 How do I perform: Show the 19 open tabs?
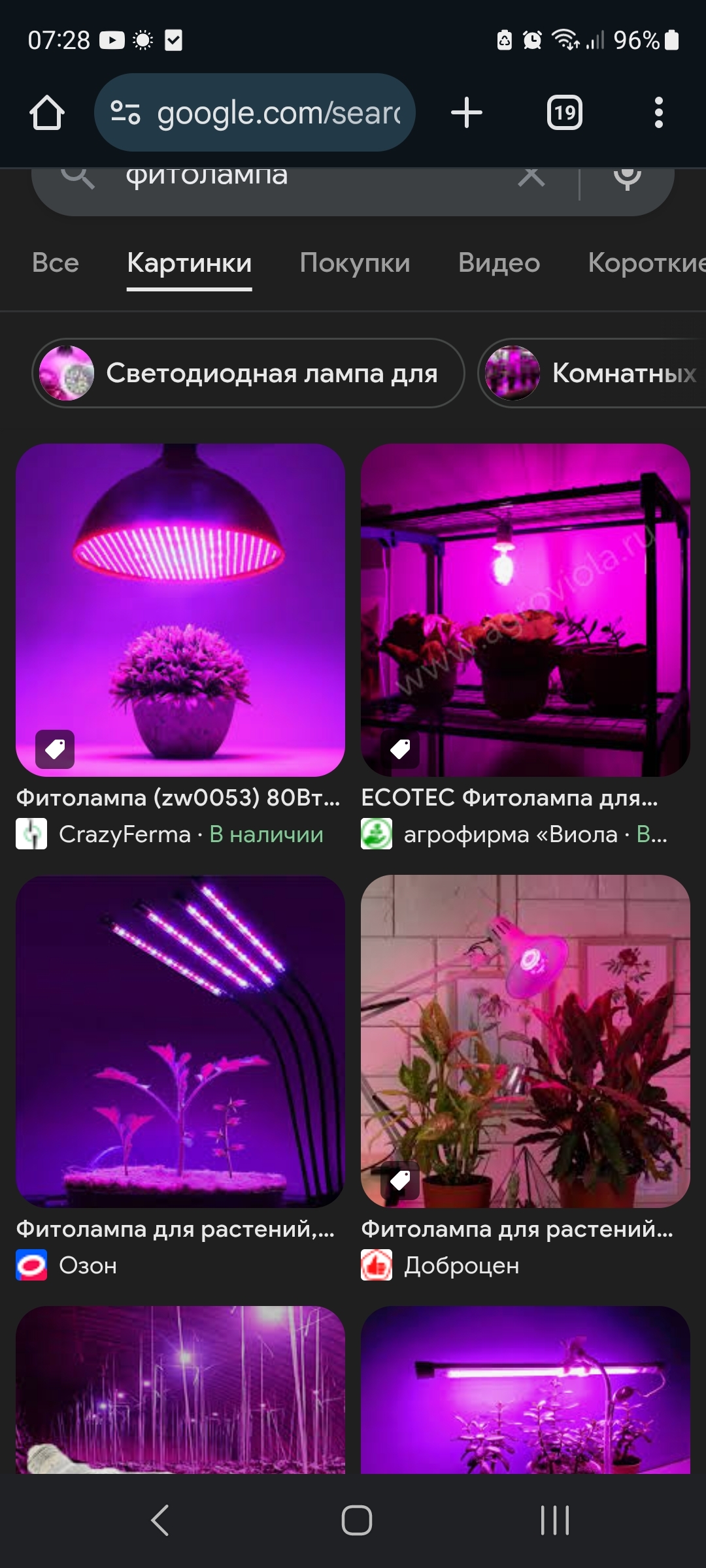[x=564, y=113]
